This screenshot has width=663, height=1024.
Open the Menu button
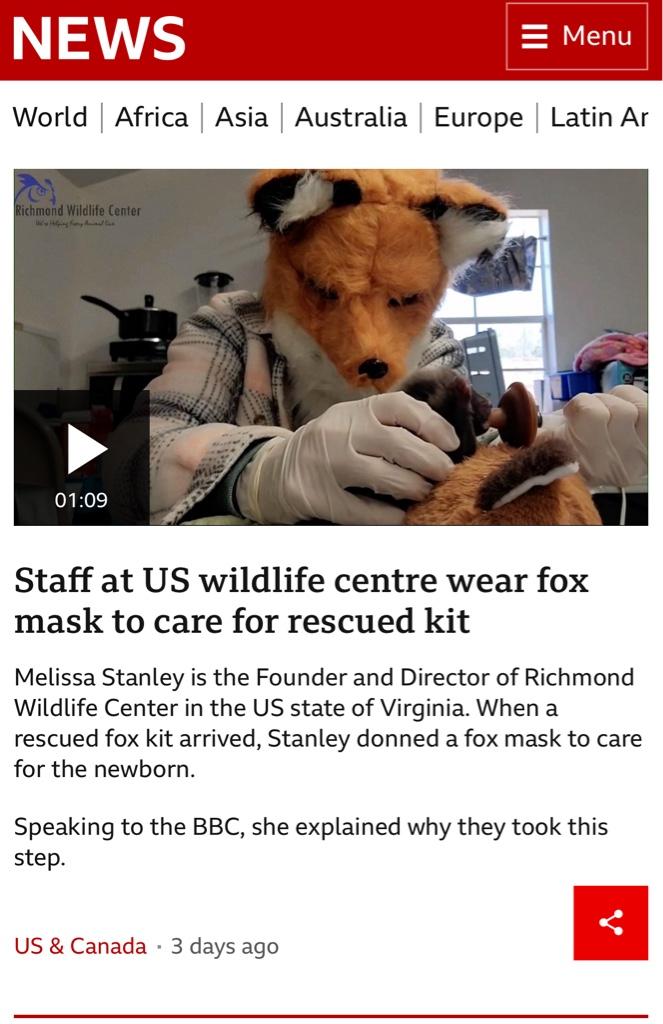[576, 37]
